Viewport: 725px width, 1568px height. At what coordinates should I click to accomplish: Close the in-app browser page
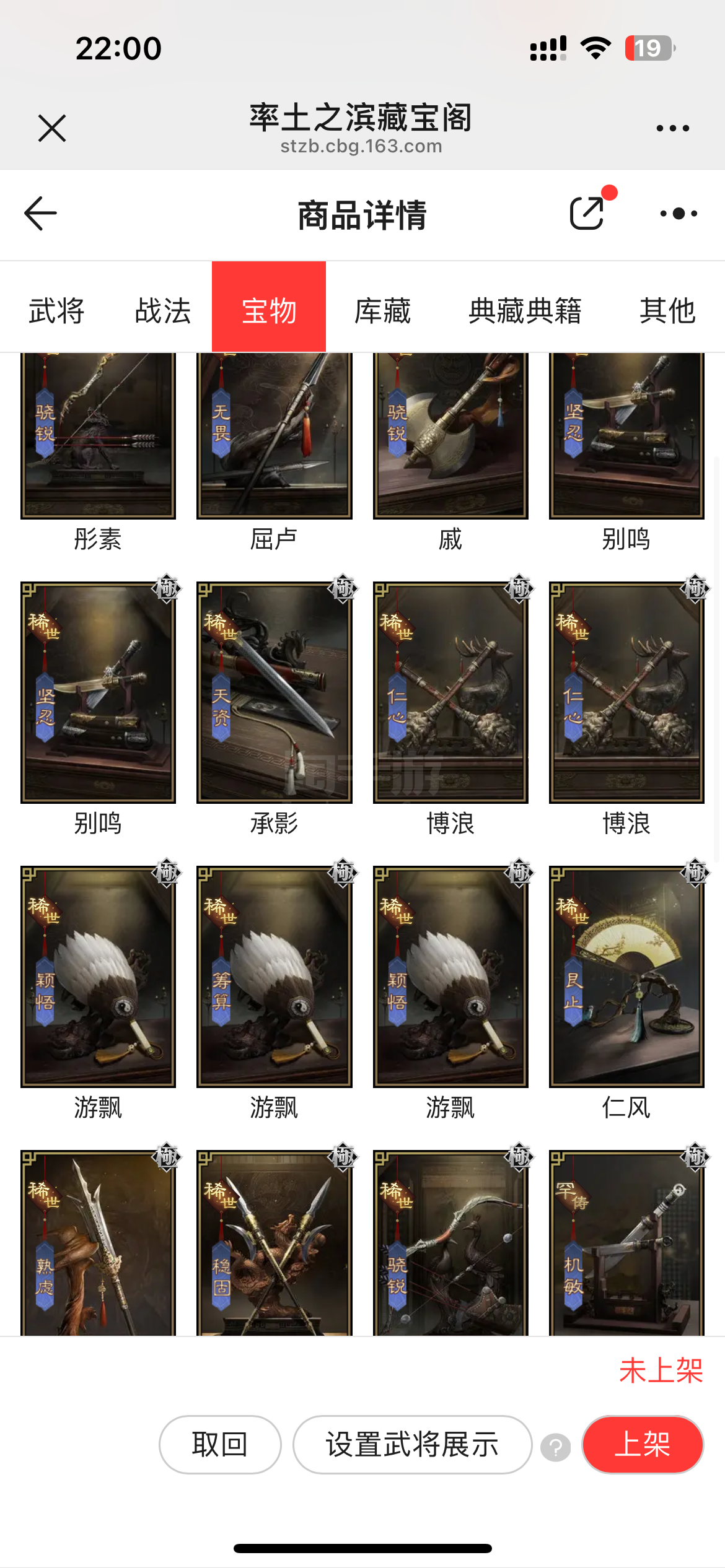(x=51, y=128)
